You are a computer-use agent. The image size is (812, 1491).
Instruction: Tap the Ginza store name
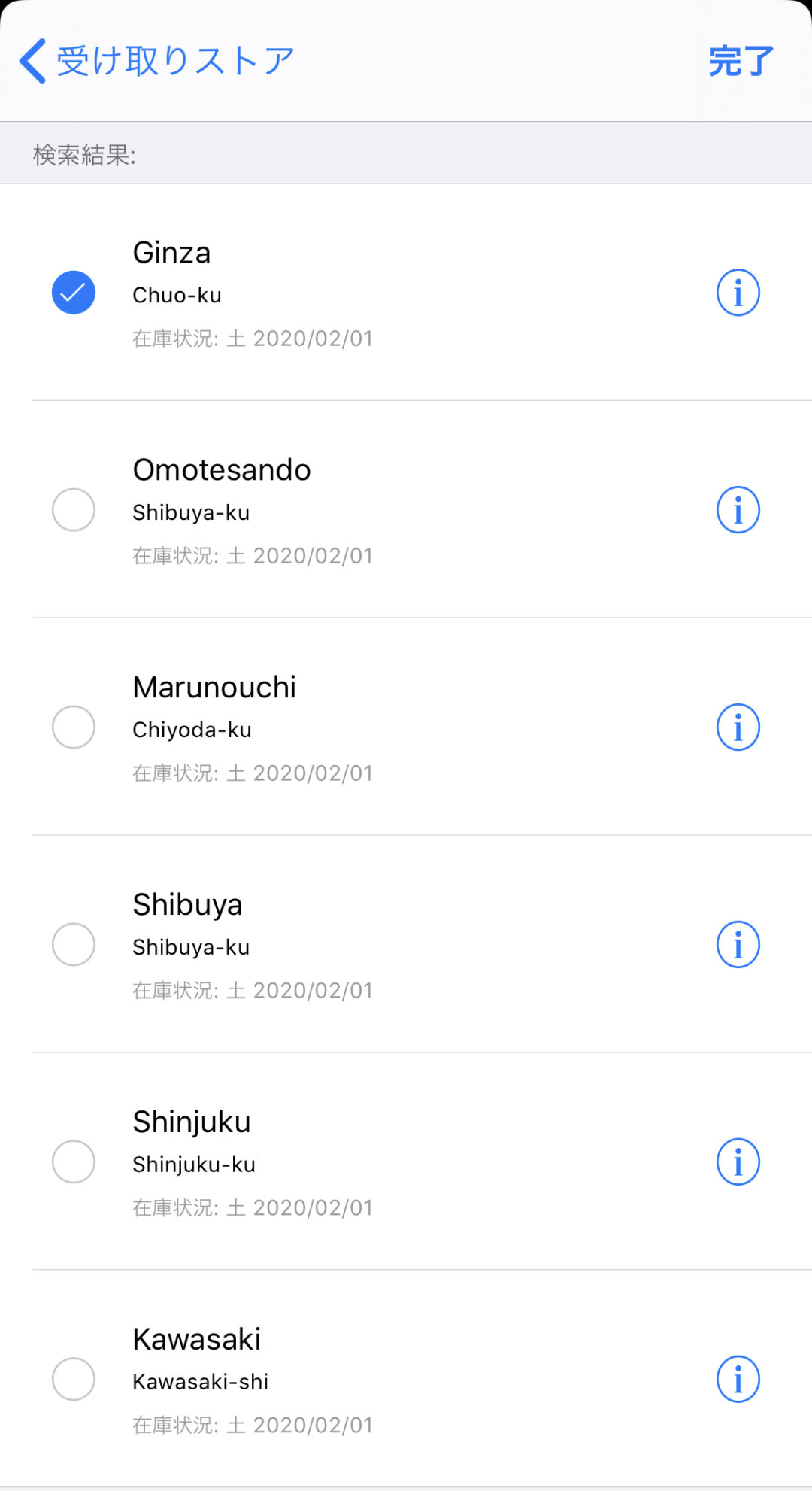tap(171, 254)
